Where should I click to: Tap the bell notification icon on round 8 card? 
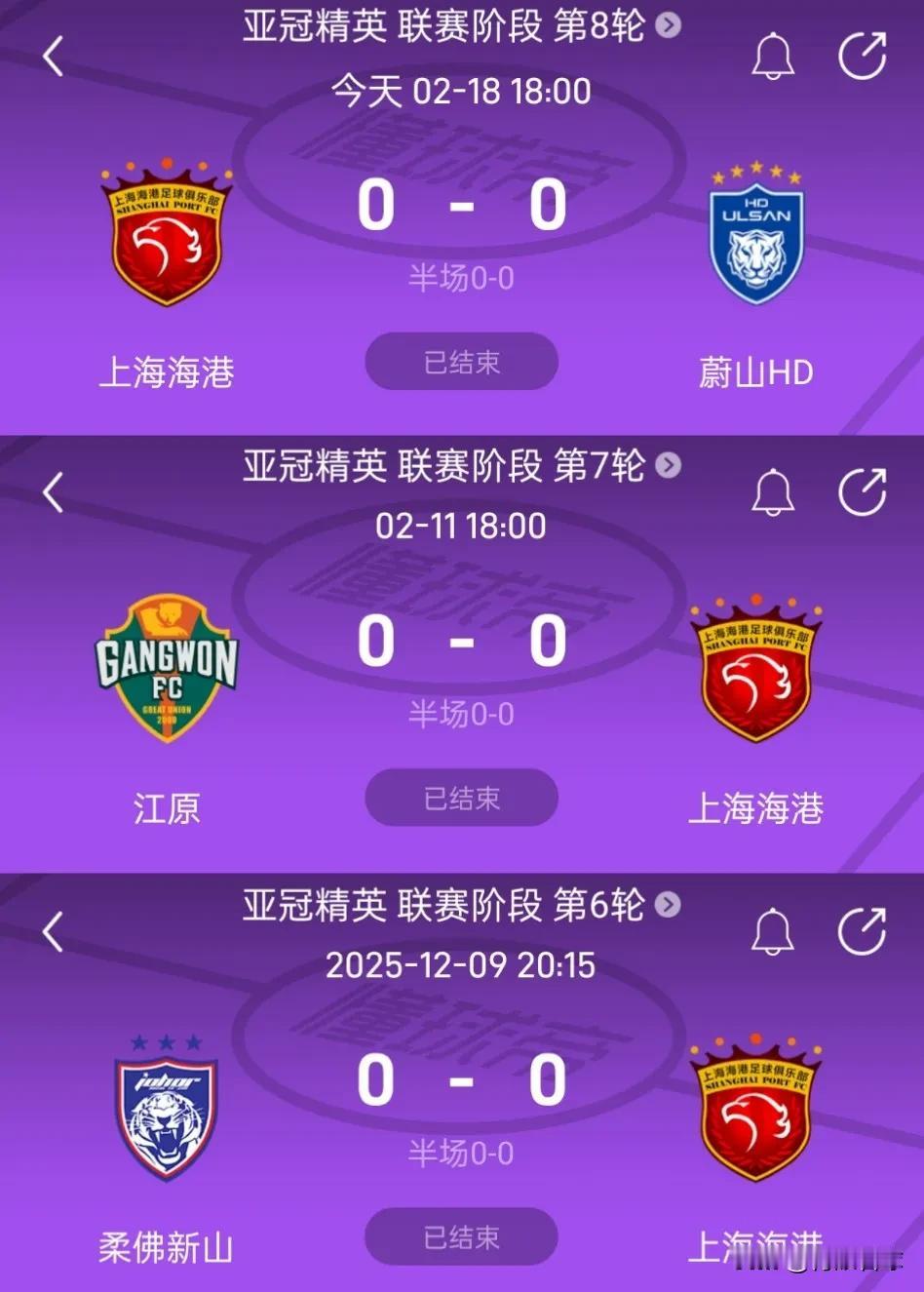pyautogui.click(x=772, y=58)
